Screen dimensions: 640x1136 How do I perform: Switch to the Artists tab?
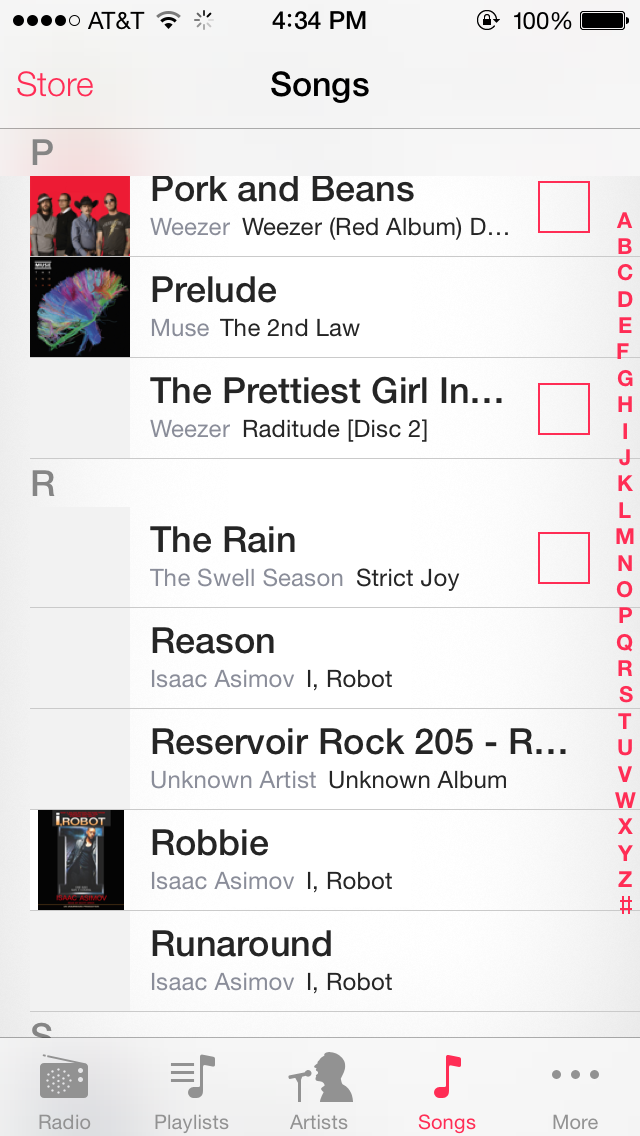click(319, 1091)
